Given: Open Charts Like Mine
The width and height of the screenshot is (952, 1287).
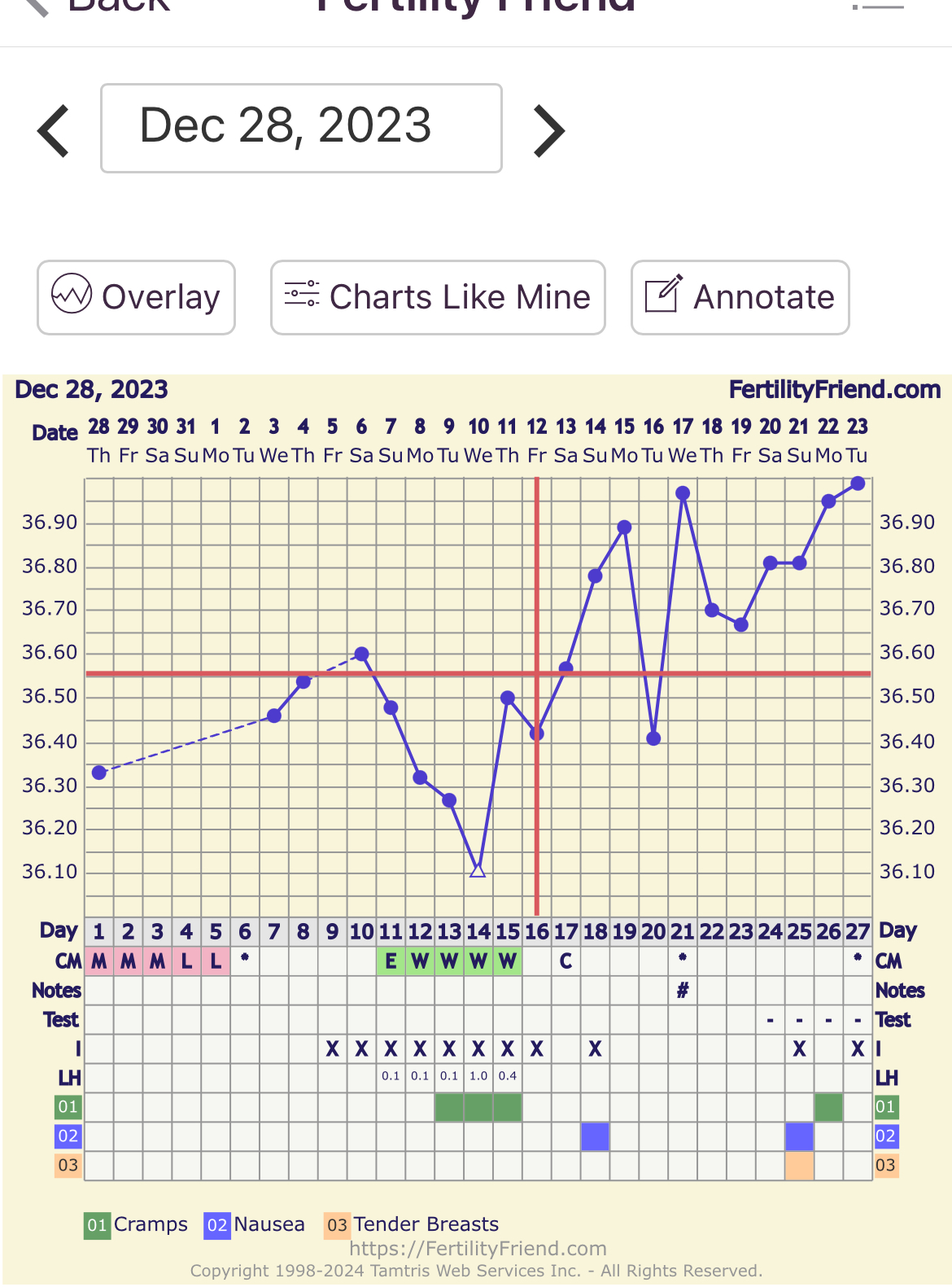Looking at the screenshot, I should tap(438, 297).
